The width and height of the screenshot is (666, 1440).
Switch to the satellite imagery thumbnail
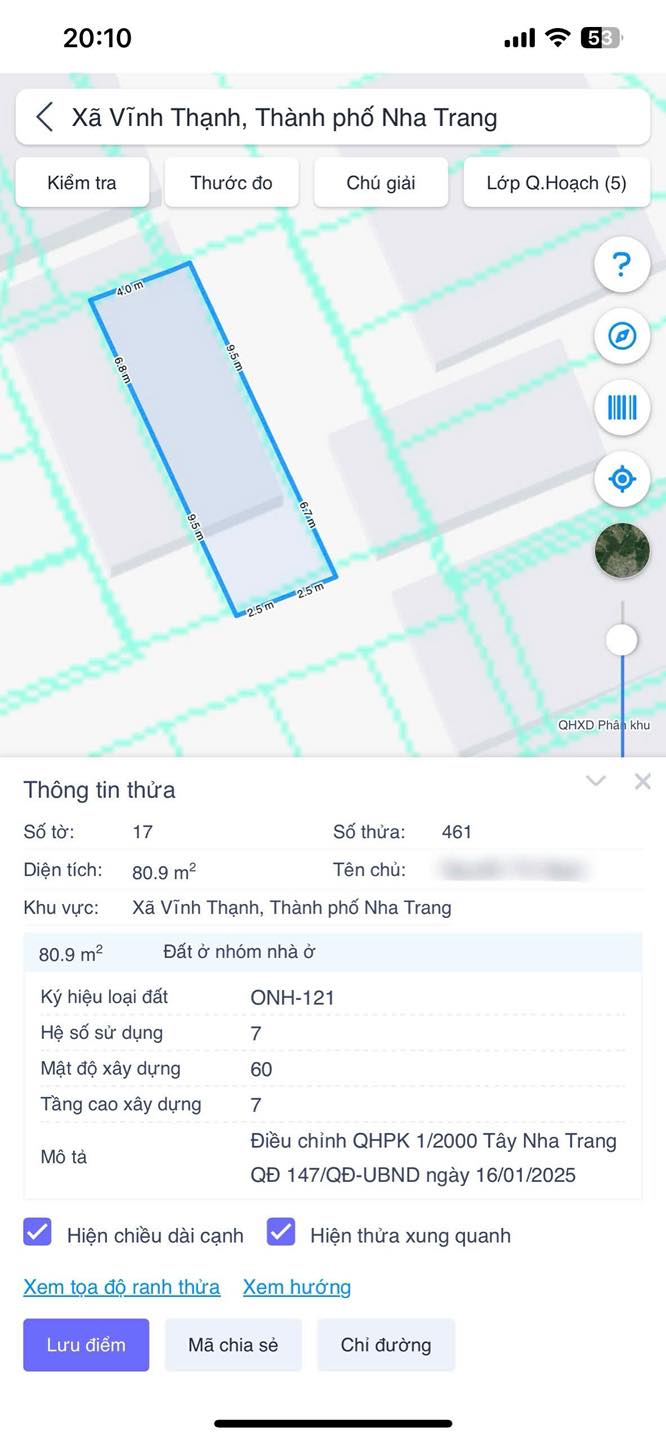622,551
